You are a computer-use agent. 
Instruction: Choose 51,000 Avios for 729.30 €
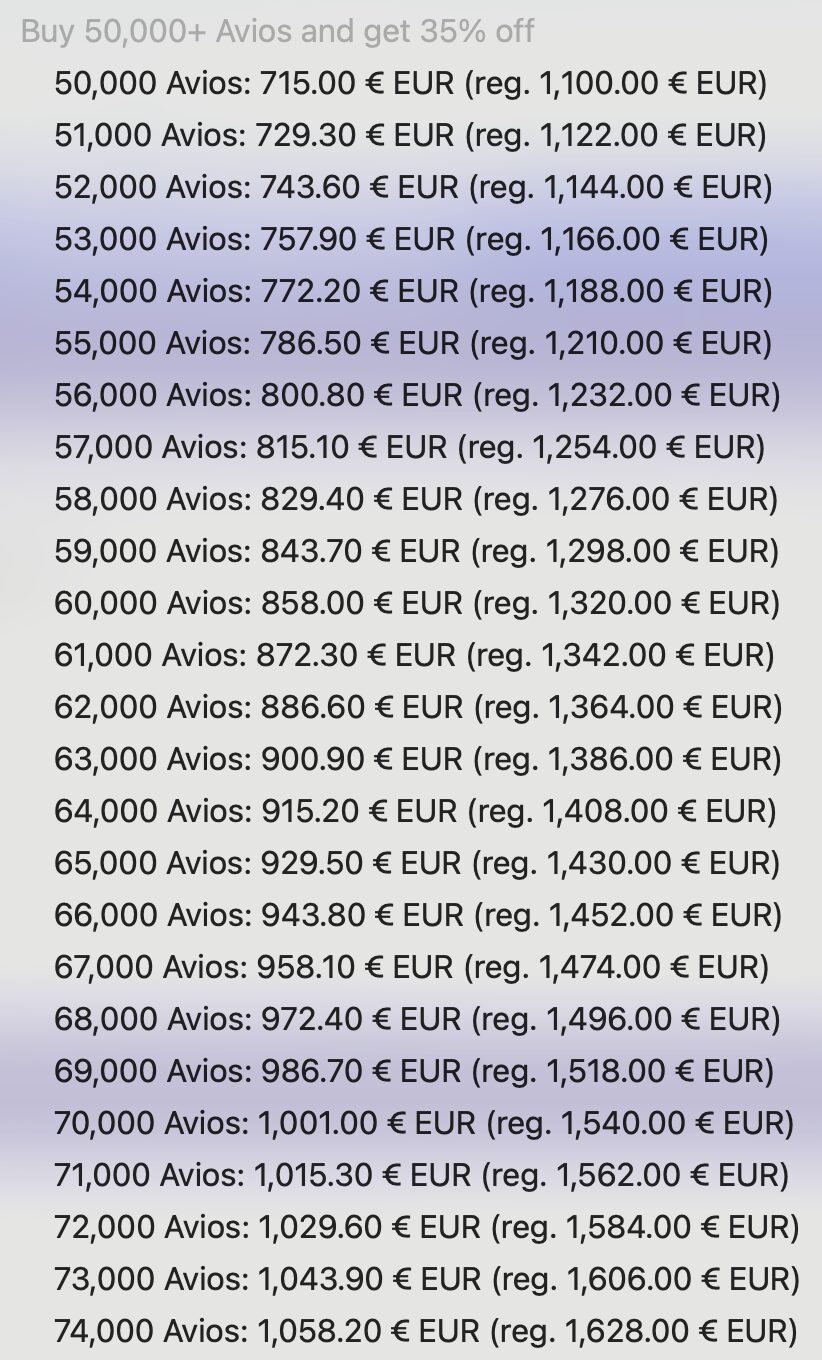click(x=411, y=135)
